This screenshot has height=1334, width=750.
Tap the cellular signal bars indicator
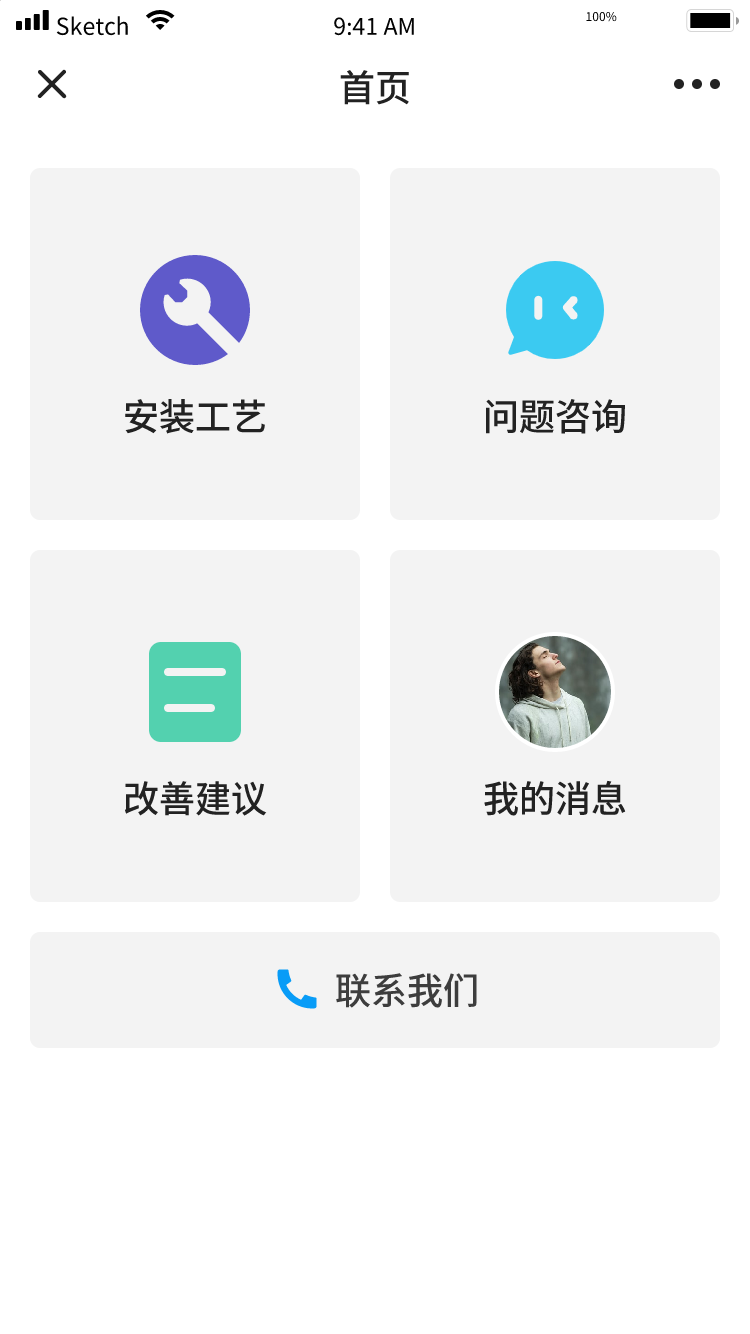pyautogui.click(x=31, y=20)
